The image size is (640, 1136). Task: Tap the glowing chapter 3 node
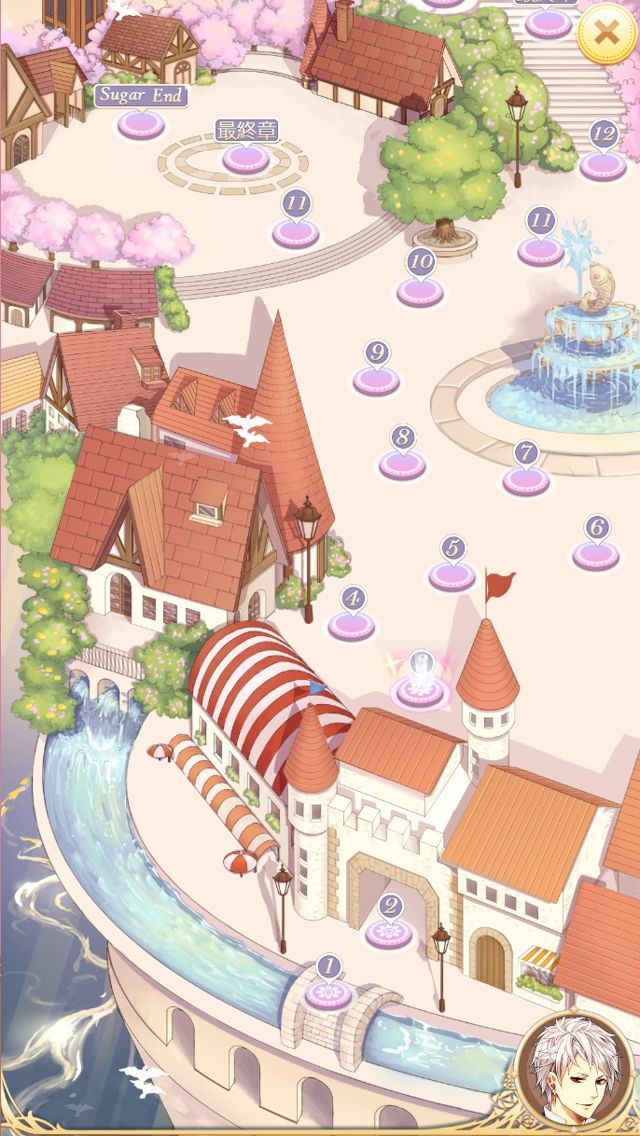point(422,687)
